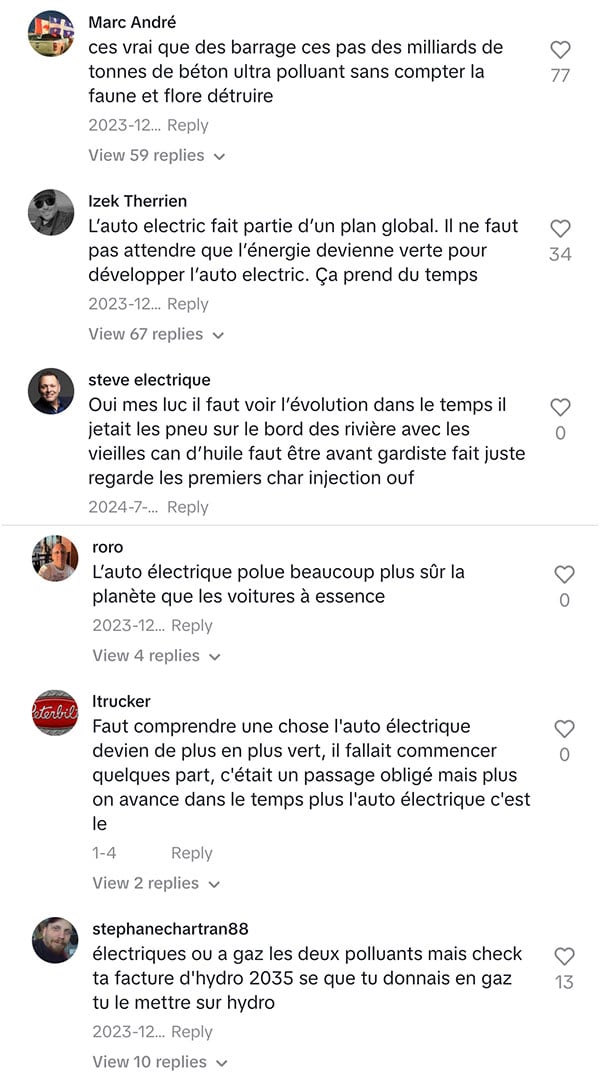600x1079 pixels.
Task: Expand 59 replies under Marc André's comment
Action: coord(157,156)
